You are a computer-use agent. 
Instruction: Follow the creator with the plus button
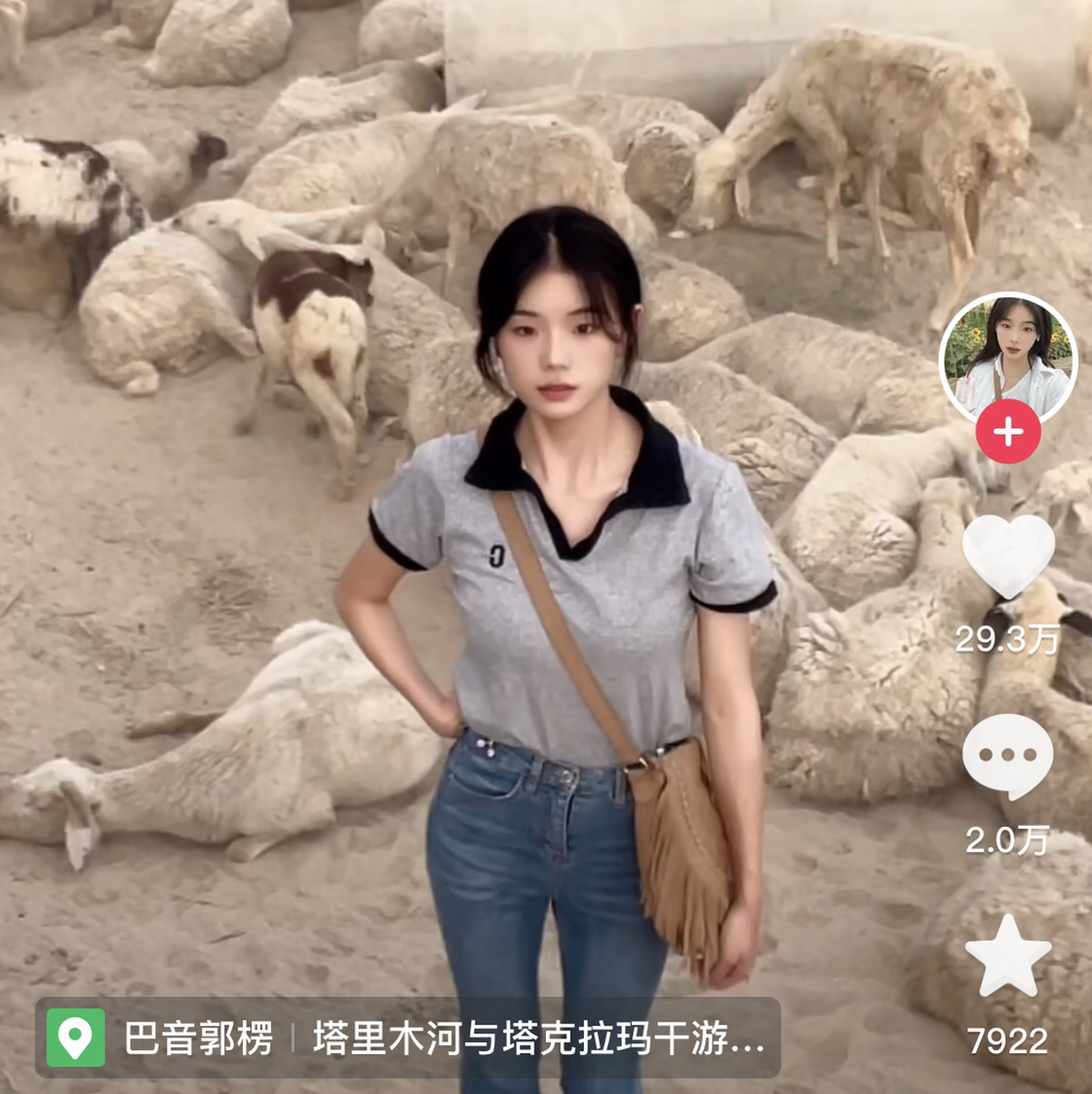click(x=1008, y=431)
